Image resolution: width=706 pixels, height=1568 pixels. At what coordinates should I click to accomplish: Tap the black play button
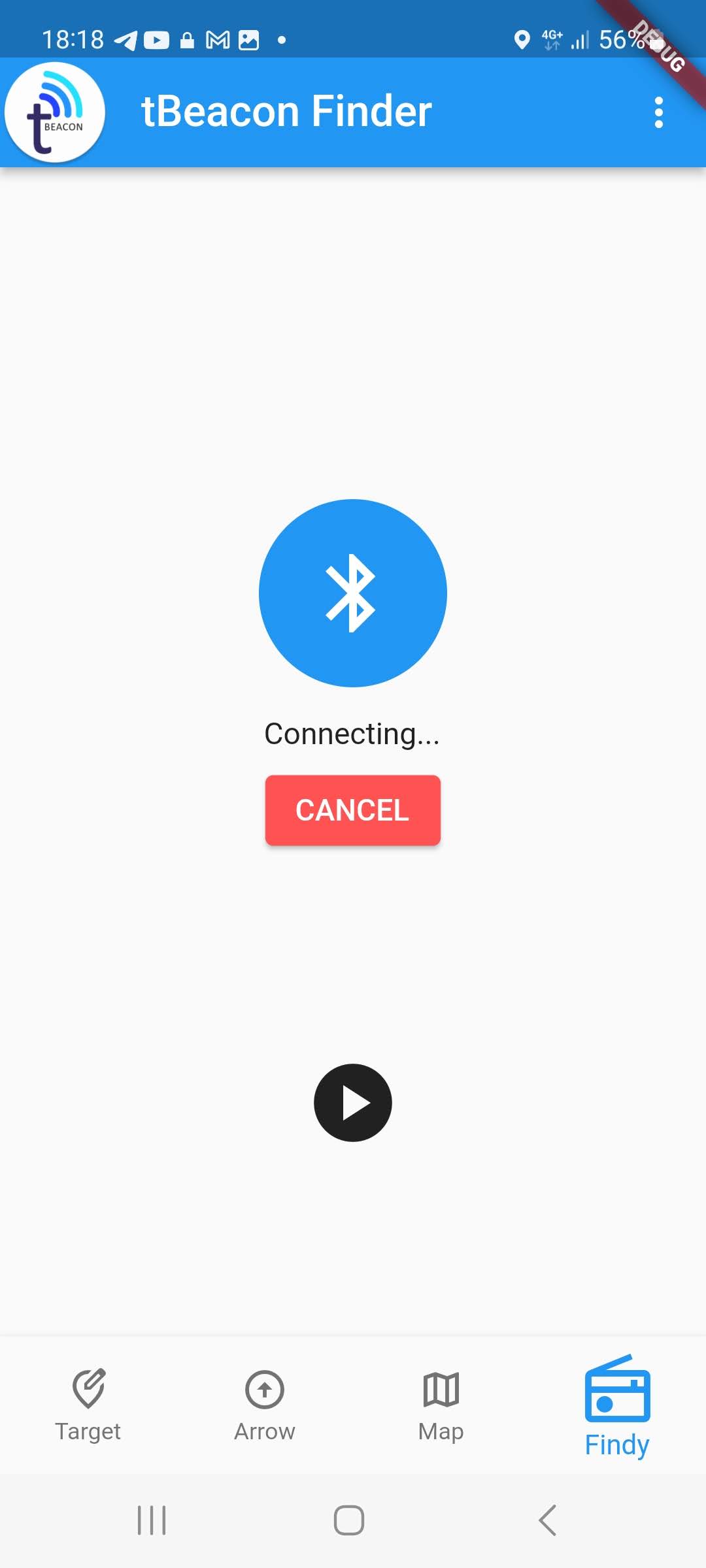pos(353,1103)
